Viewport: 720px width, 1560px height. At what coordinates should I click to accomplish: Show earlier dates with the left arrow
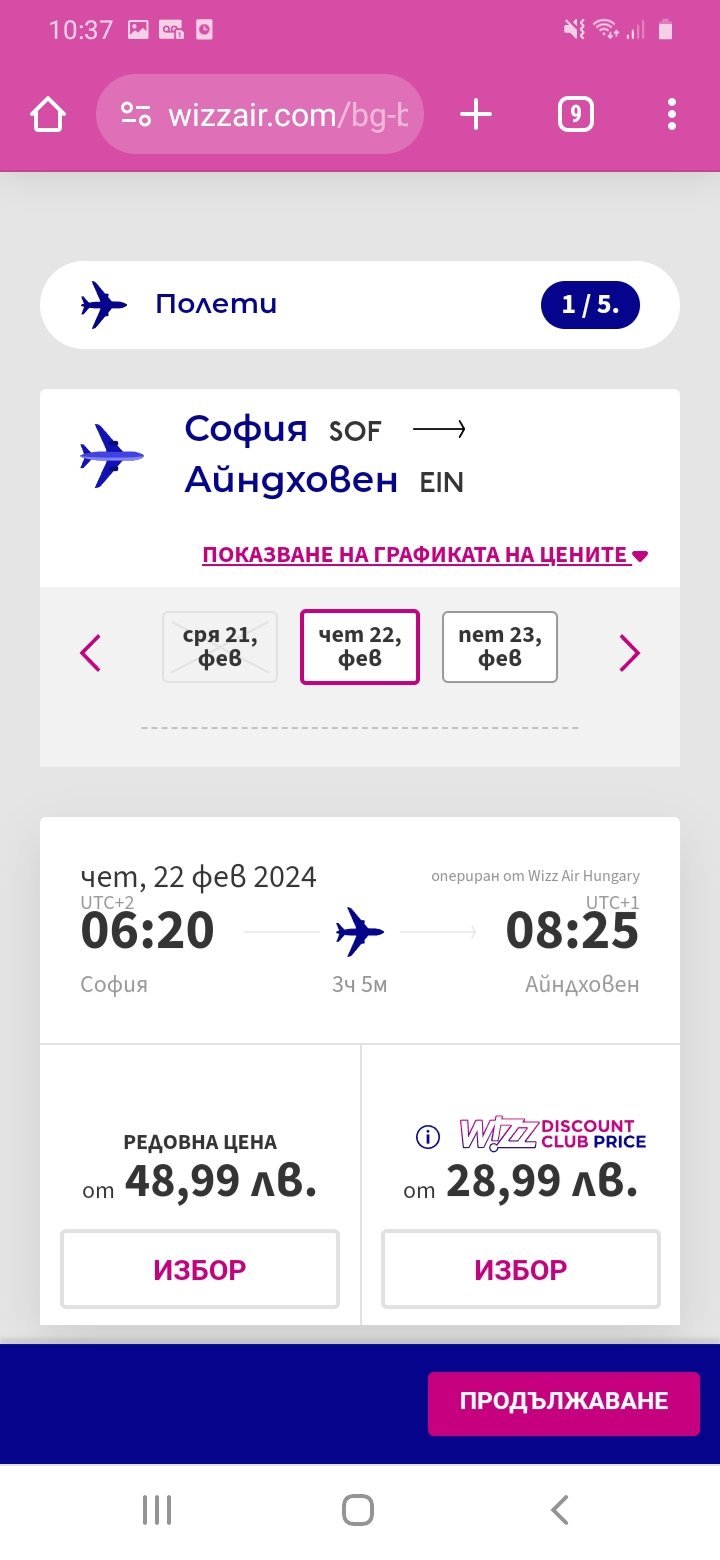(91, 653)
